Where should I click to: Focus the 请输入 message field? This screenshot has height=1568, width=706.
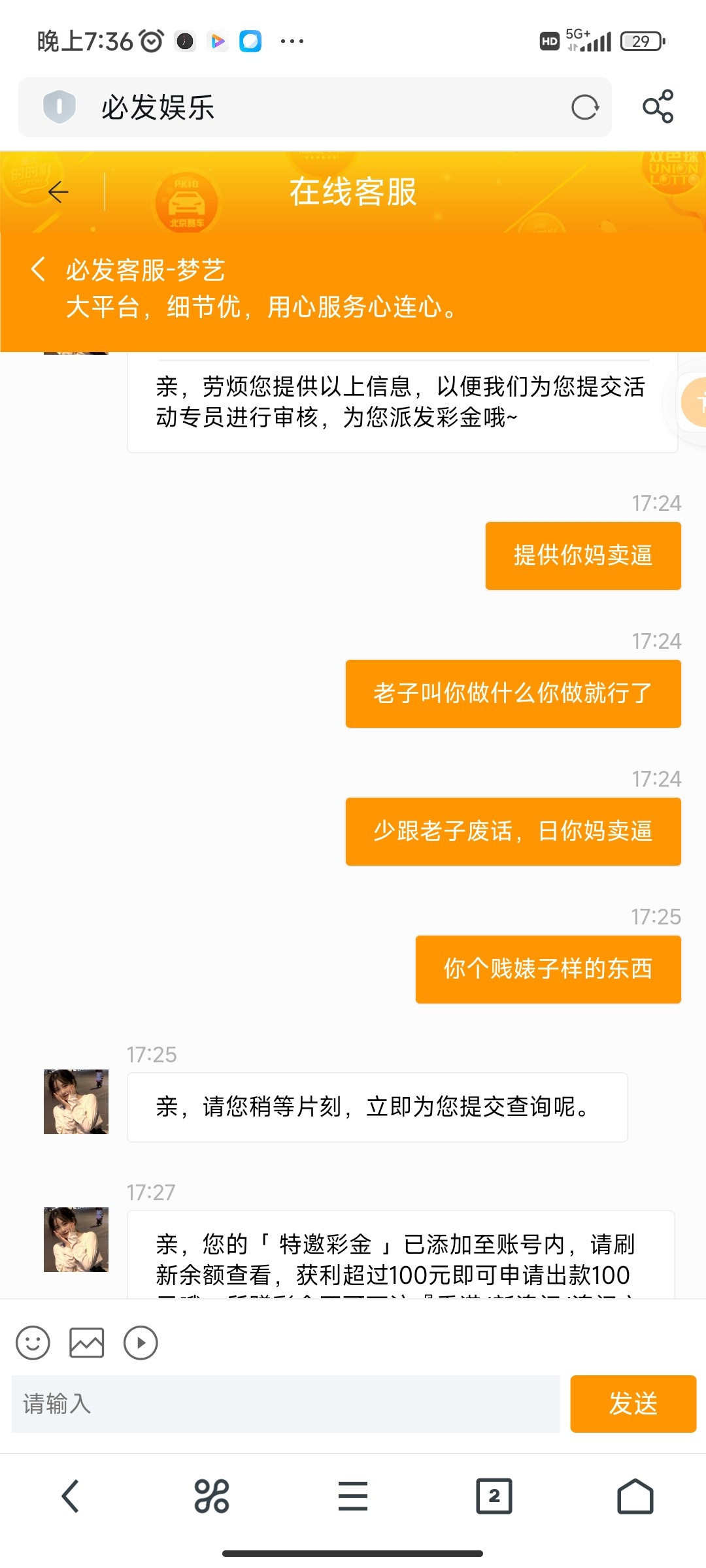coord(286,1404)
